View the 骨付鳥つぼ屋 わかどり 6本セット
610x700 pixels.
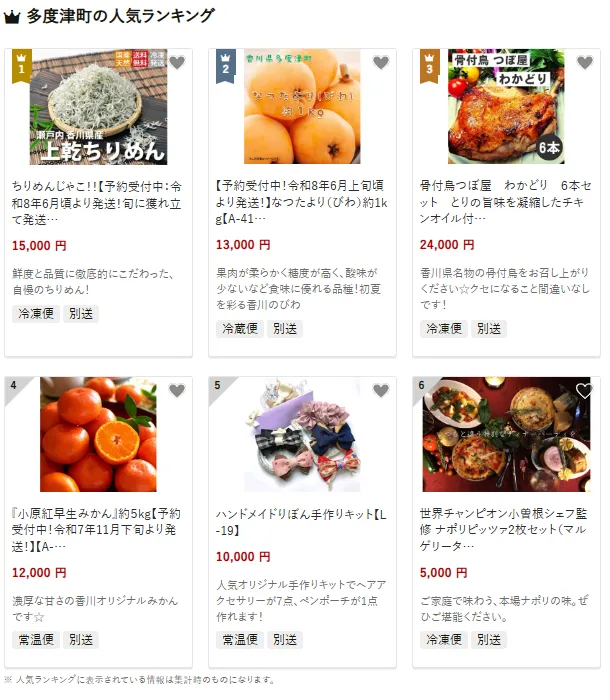click(505, 202)
